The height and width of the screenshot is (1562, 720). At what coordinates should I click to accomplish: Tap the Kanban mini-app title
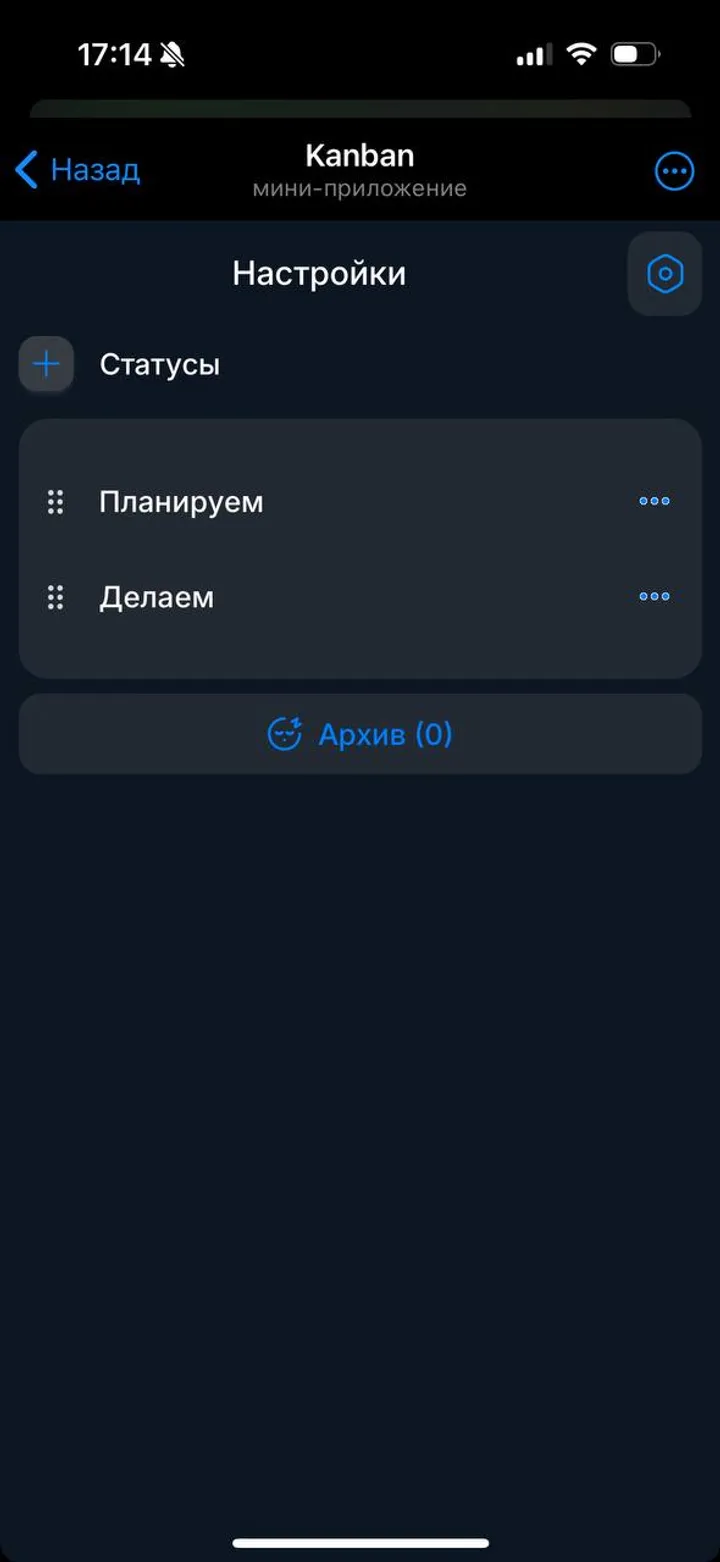pyautogui.click(x=360, y=155)
